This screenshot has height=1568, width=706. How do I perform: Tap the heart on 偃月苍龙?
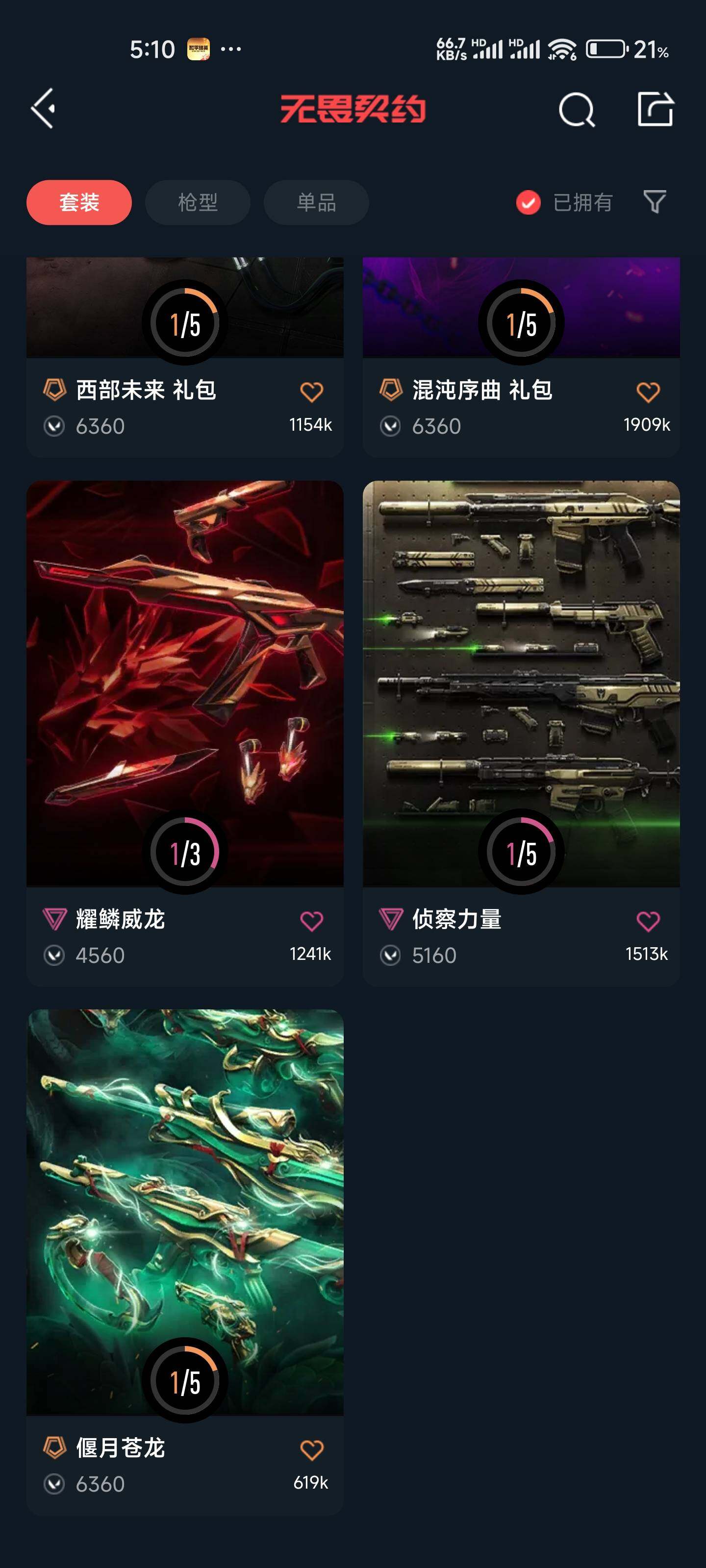pyautogui.click(x=311, y=1450)
